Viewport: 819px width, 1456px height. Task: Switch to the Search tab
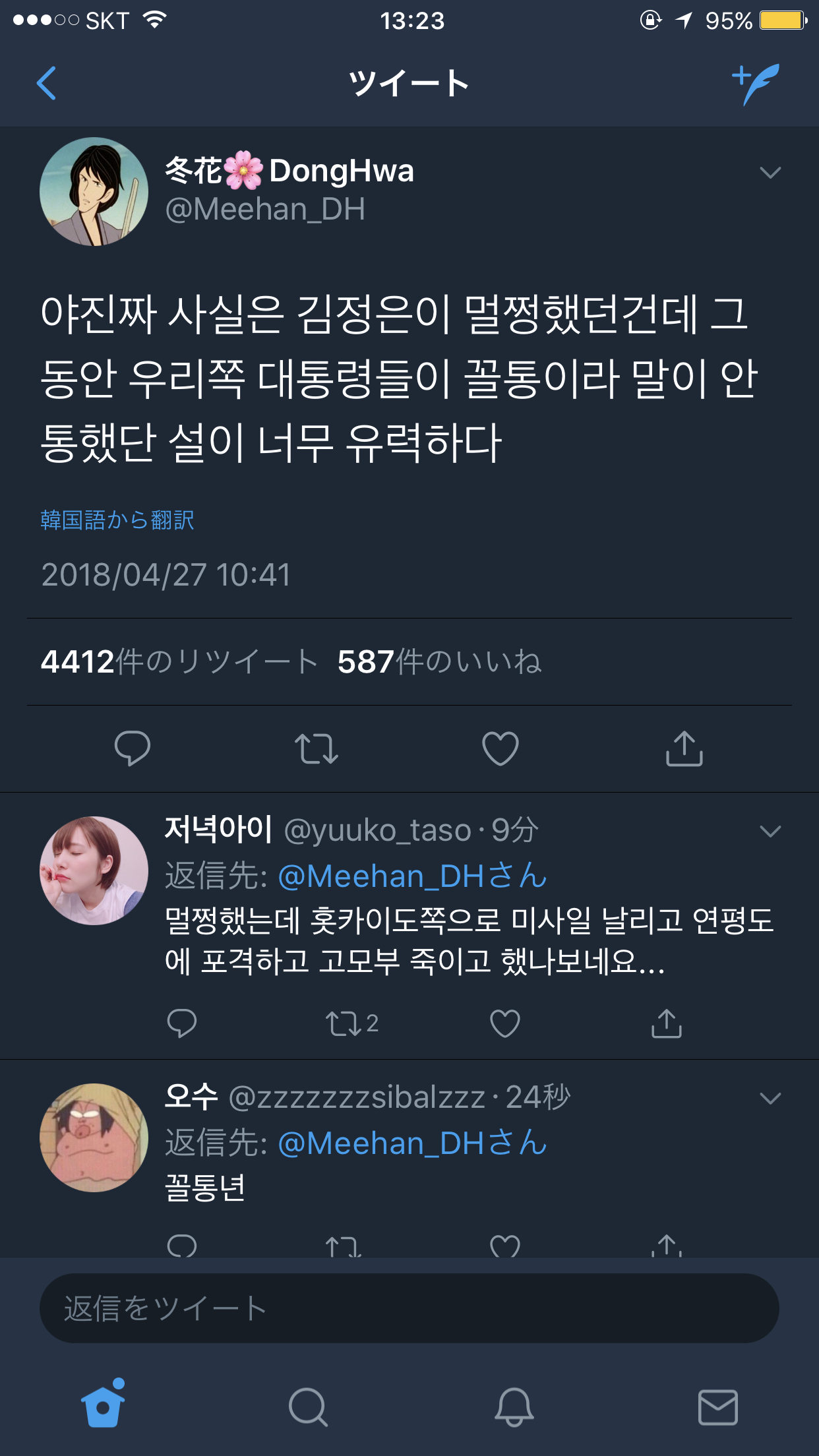(x=308, y=1407)
